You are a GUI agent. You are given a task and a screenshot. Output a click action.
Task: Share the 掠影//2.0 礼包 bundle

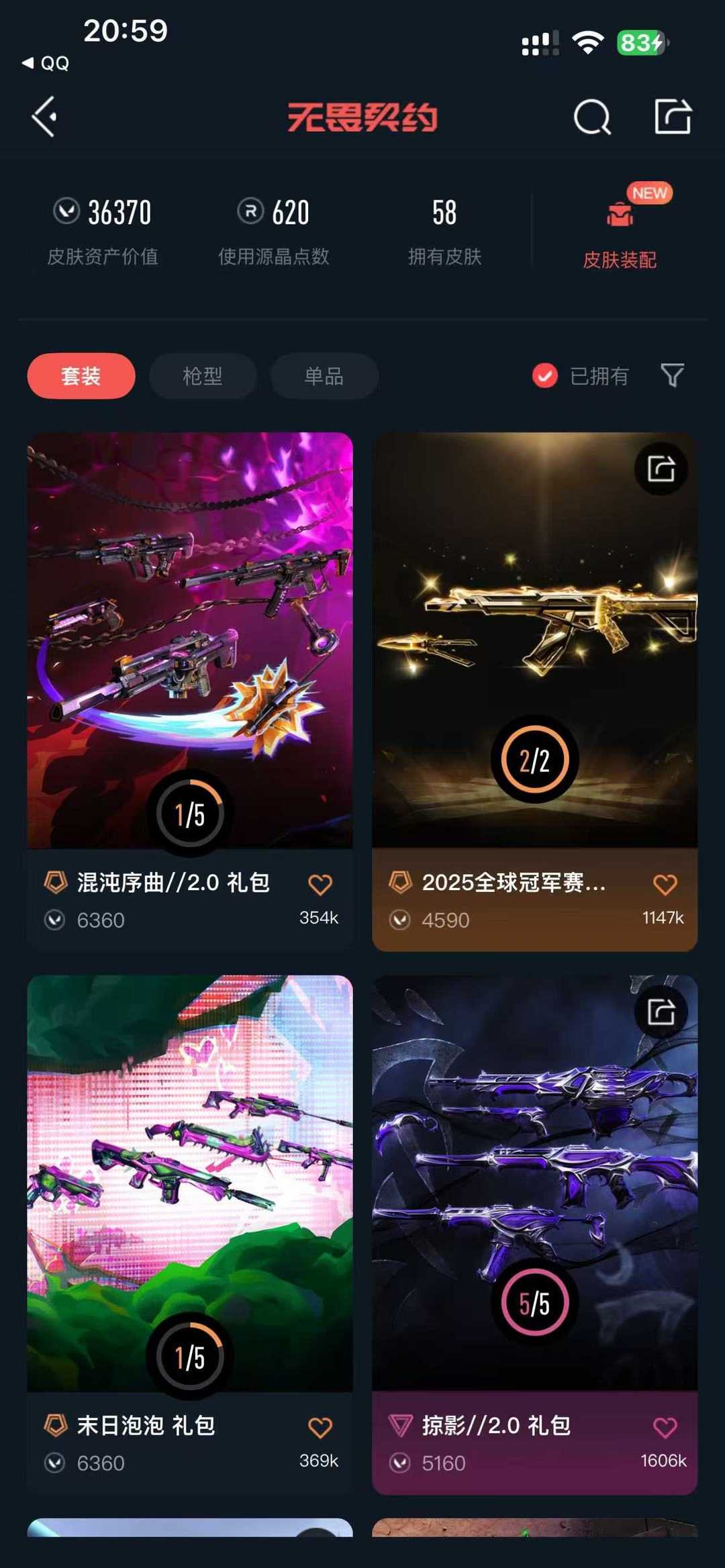click(661, 1012)
